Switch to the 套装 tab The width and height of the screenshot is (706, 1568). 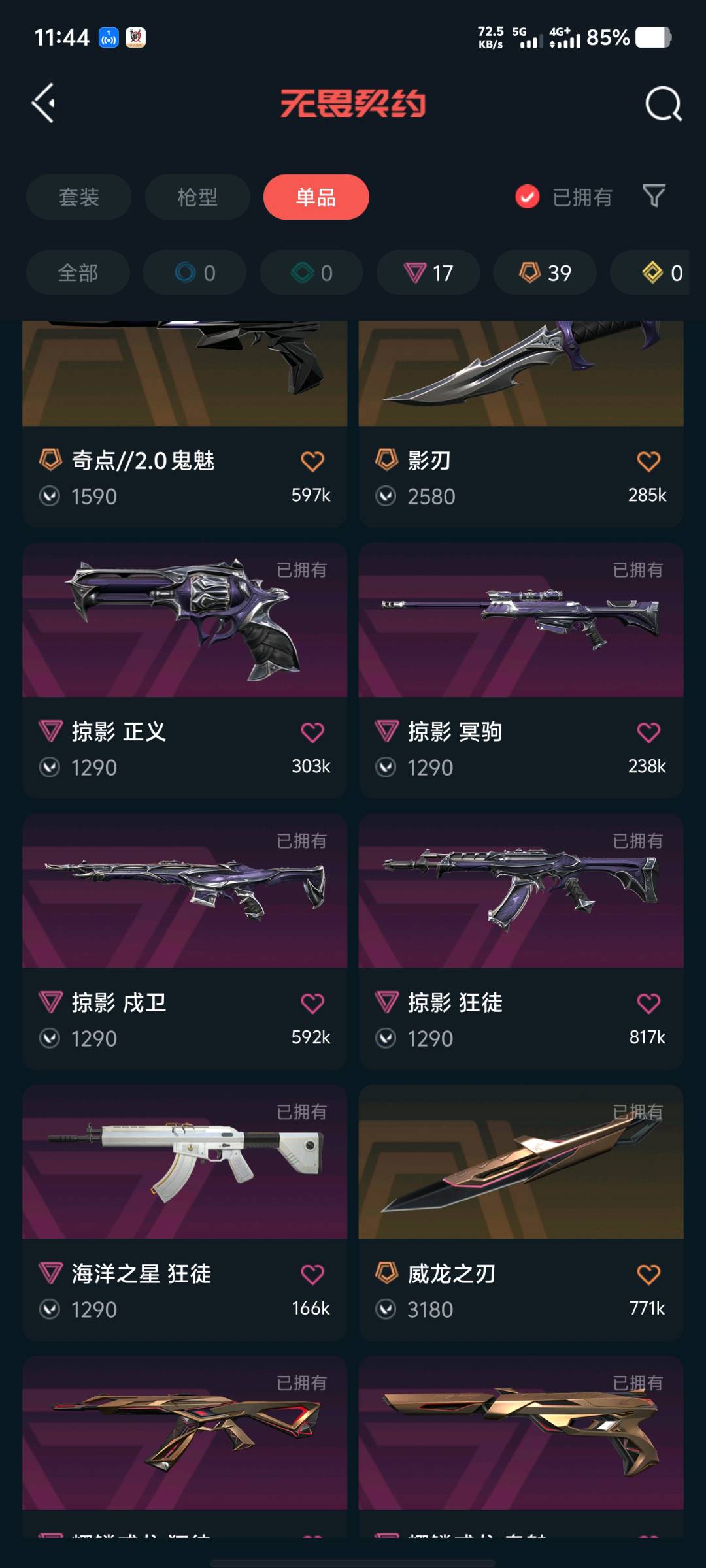pyautogui.click(x=78, y=197)
